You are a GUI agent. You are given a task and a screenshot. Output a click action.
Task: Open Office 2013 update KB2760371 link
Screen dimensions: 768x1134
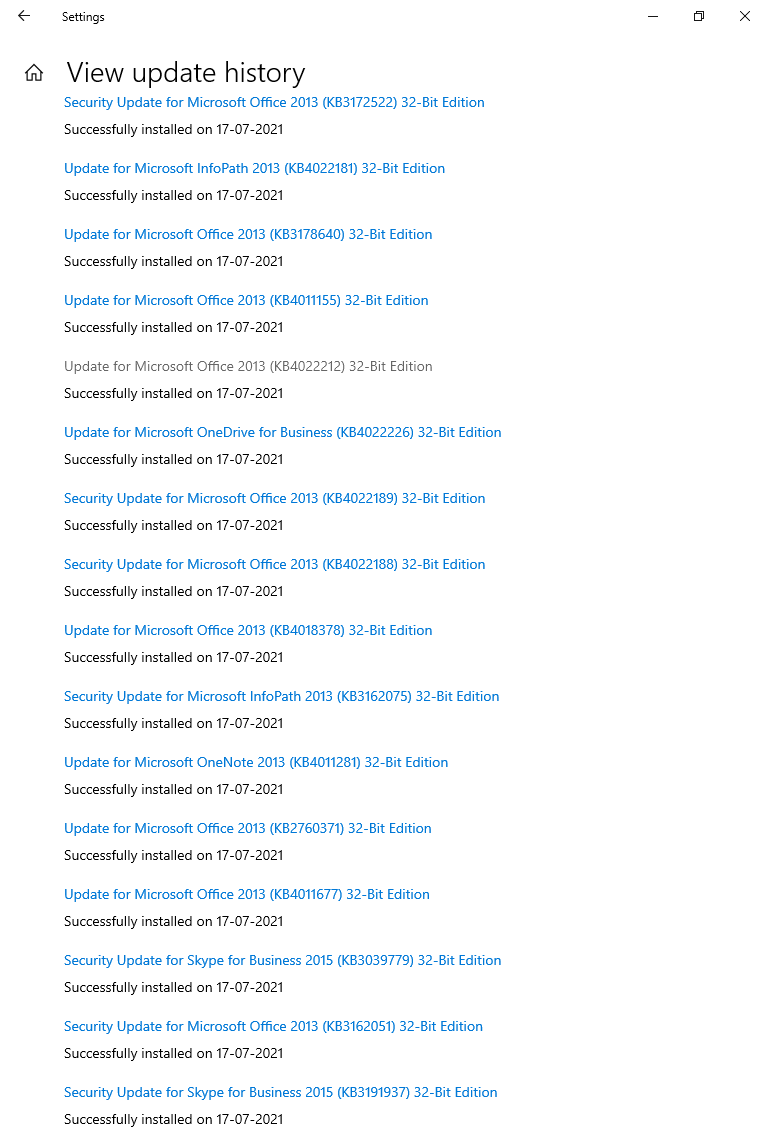pyautogui.click(x=248, y=828)
